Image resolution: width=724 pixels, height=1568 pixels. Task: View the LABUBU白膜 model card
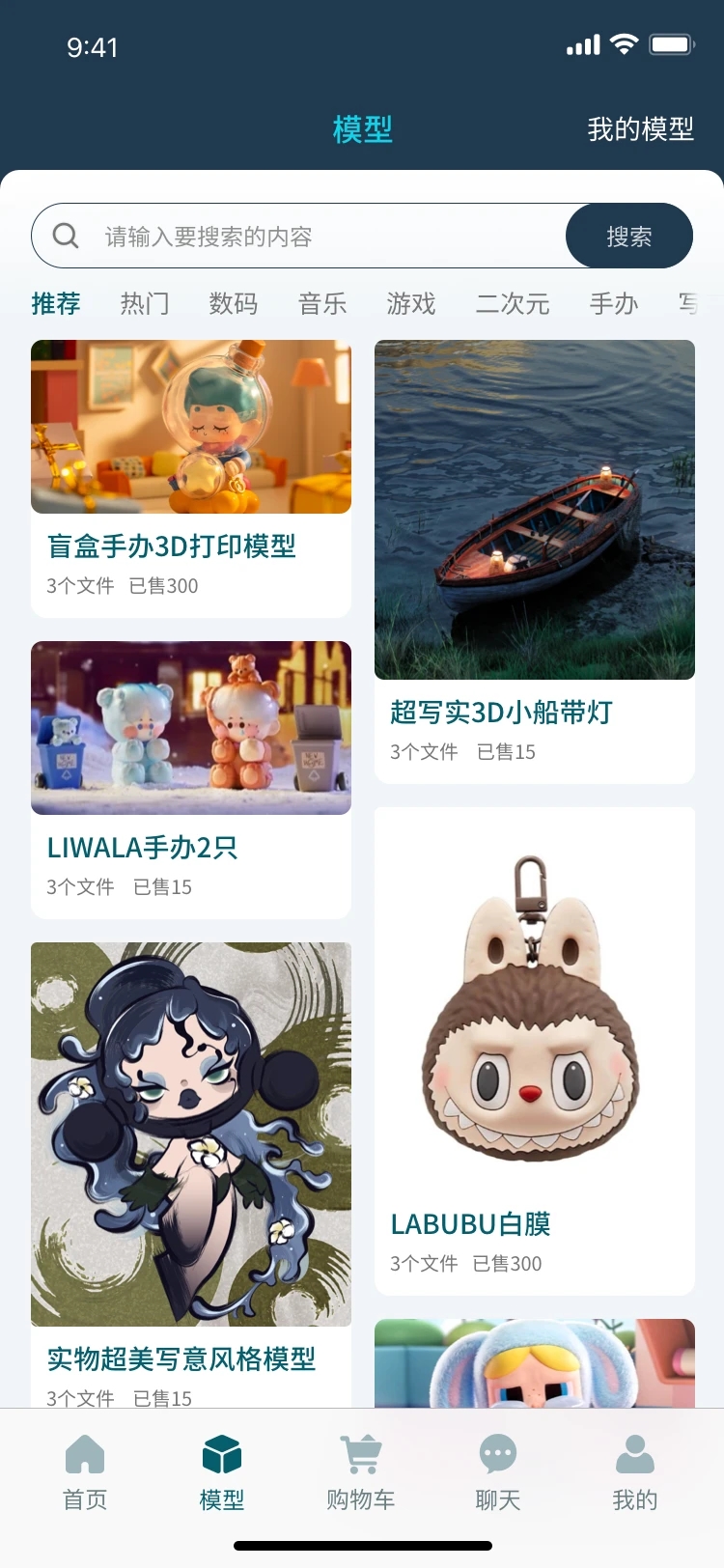[534, 1050]
